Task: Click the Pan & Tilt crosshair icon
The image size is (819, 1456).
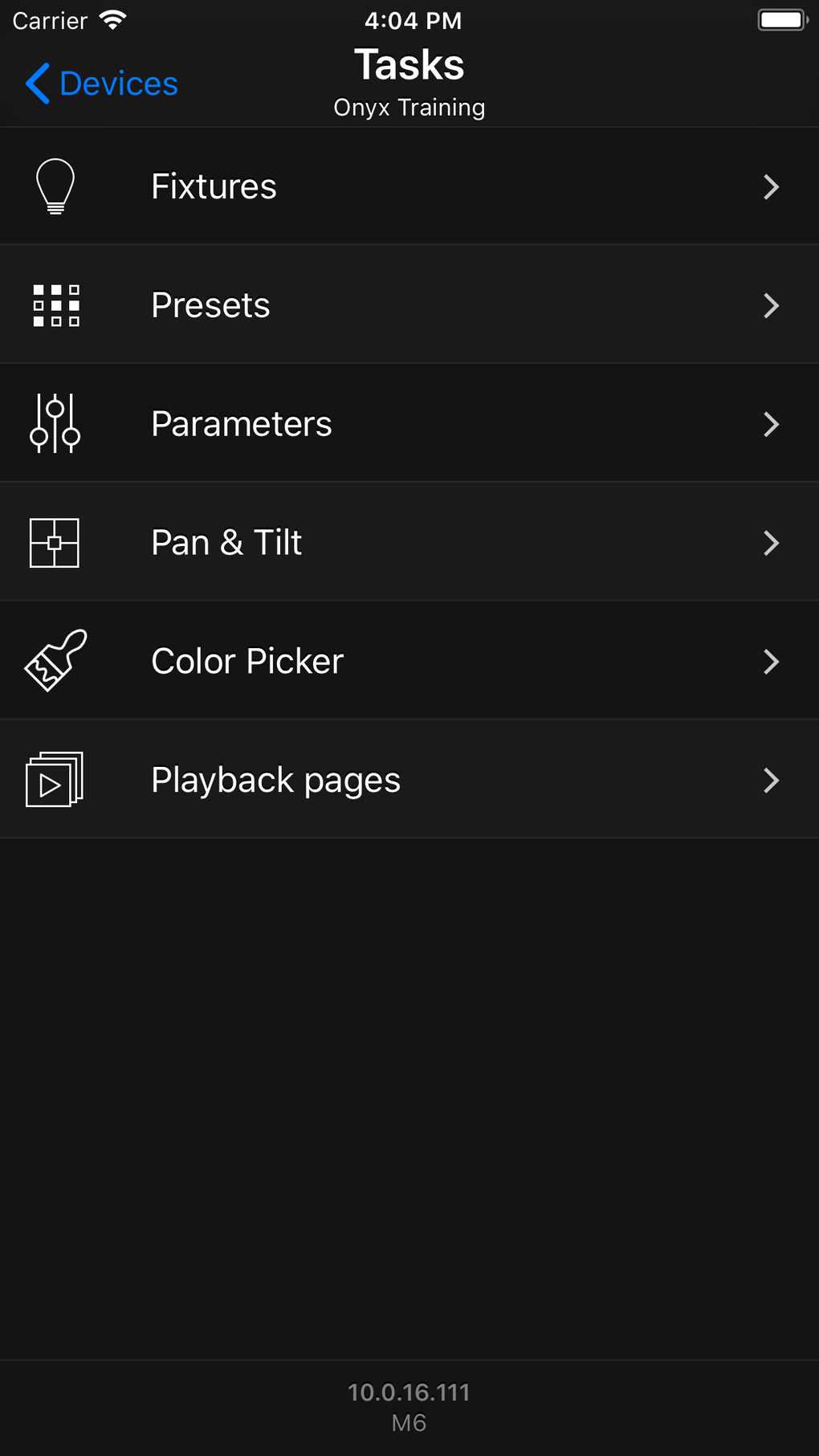Action: point(55,543)
